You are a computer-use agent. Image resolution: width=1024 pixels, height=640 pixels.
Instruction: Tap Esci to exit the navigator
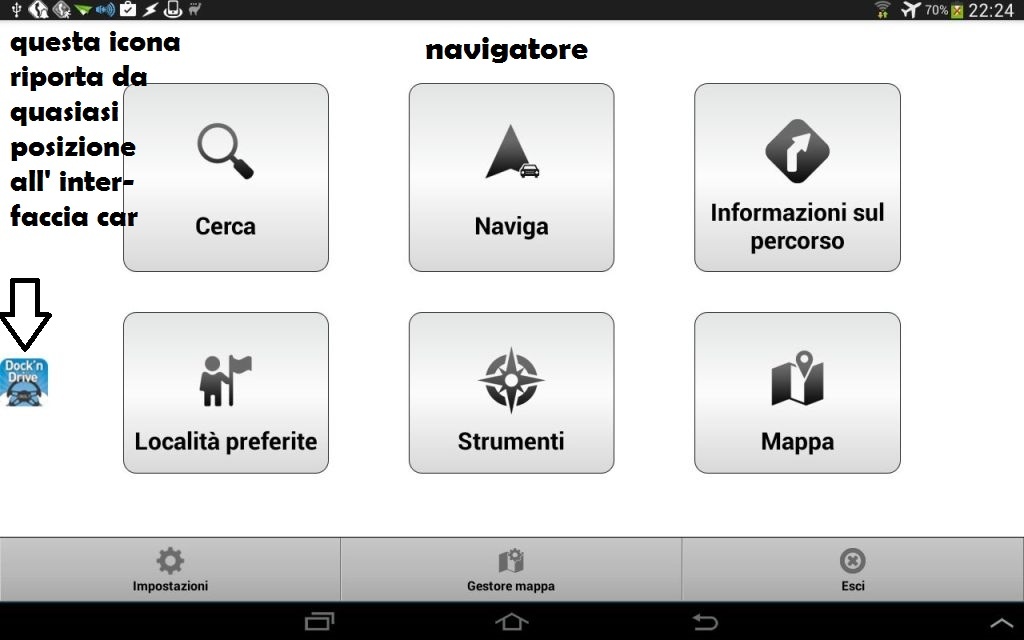(x=852, y=569)
